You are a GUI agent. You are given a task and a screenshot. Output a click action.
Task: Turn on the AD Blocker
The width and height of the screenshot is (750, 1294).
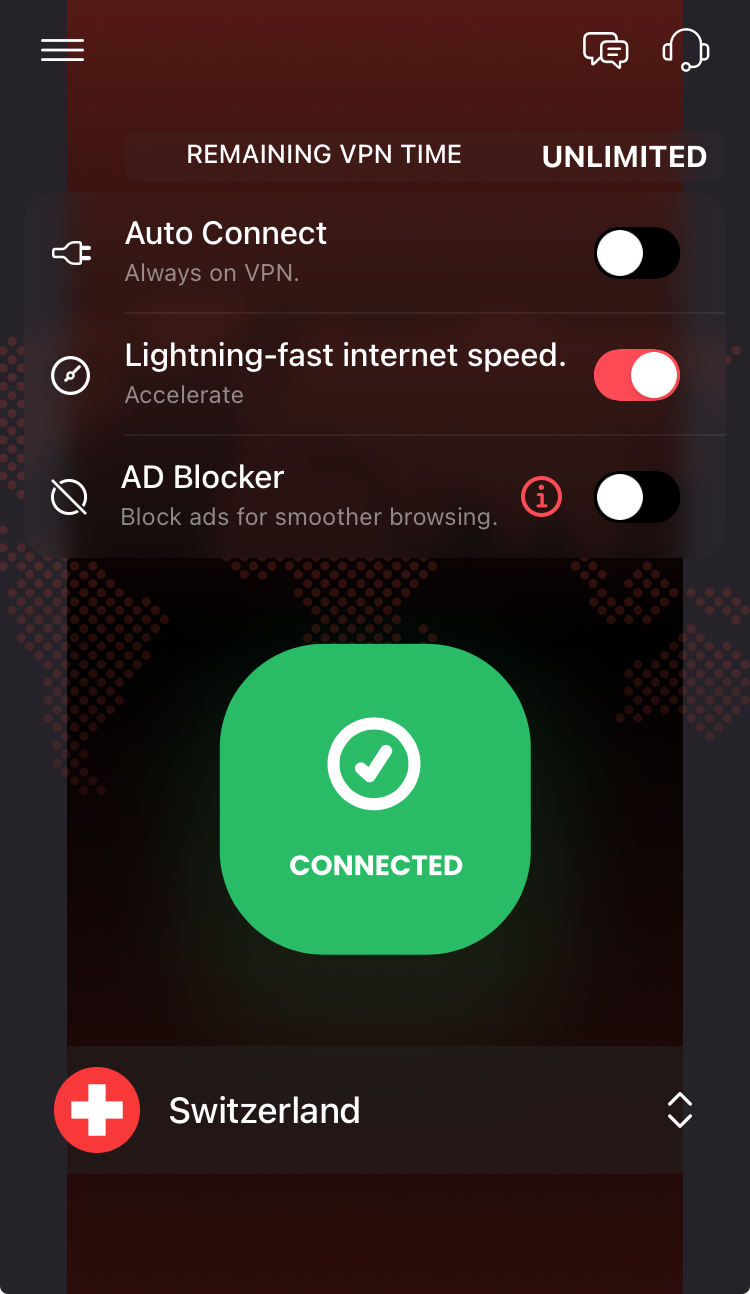pyautogui.click(x=637, y=497)
